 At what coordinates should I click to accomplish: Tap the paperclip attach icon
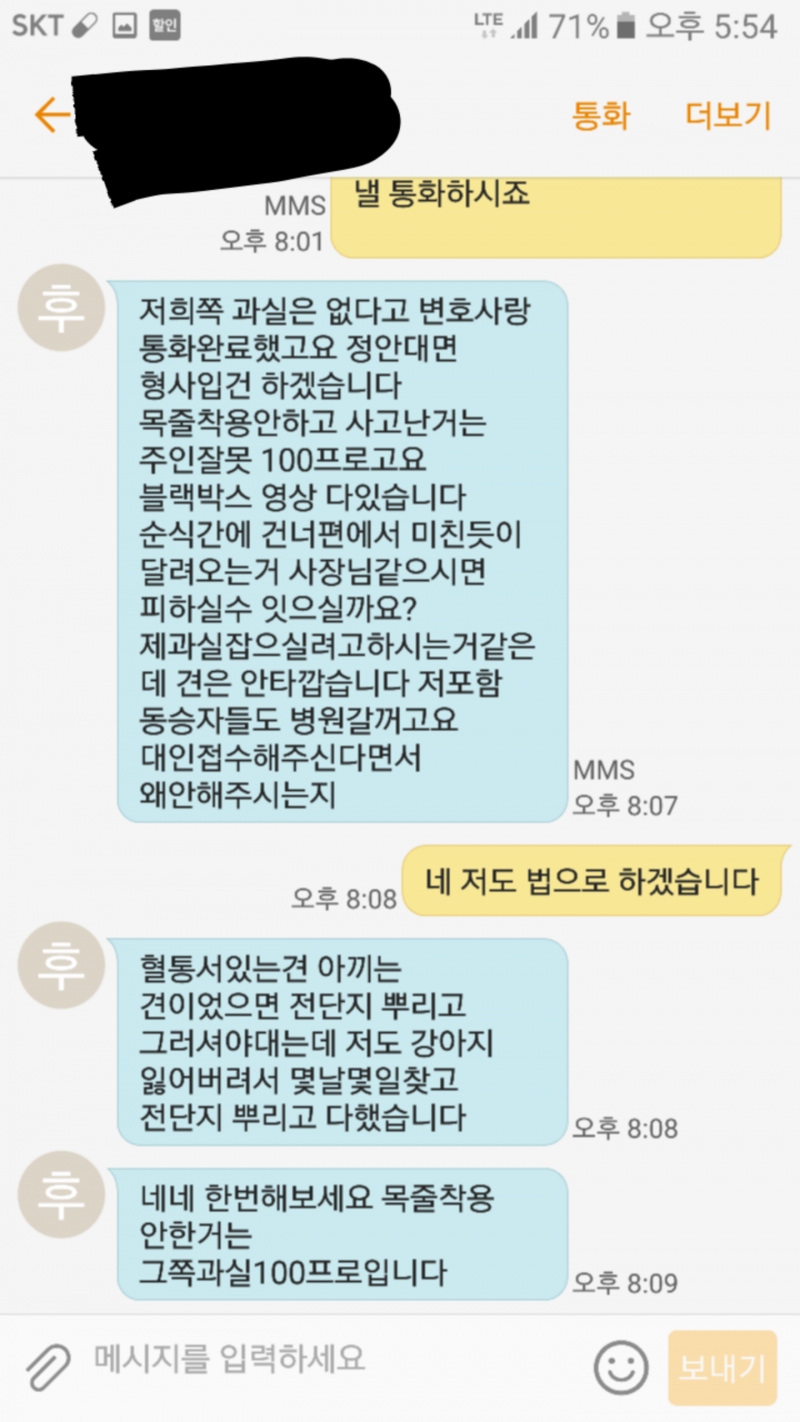click(x=48, y=1367)
